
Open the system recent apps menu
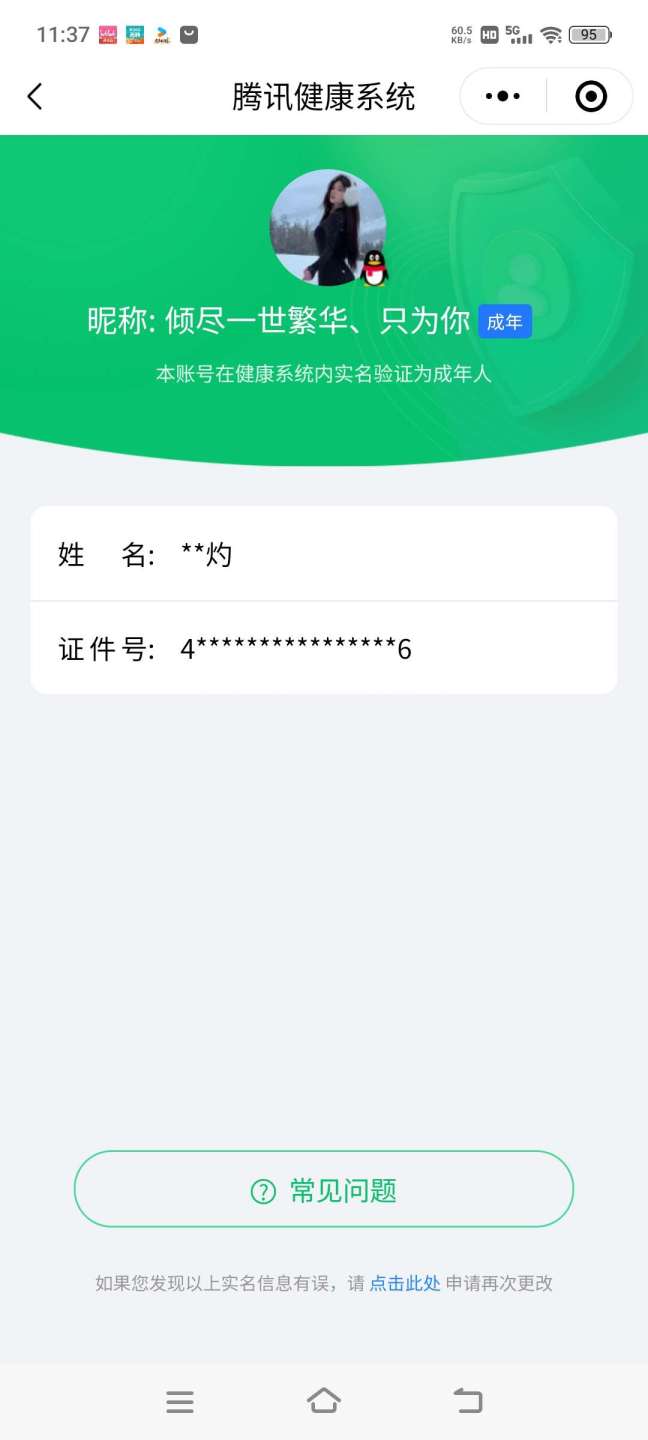[180, 1401]
